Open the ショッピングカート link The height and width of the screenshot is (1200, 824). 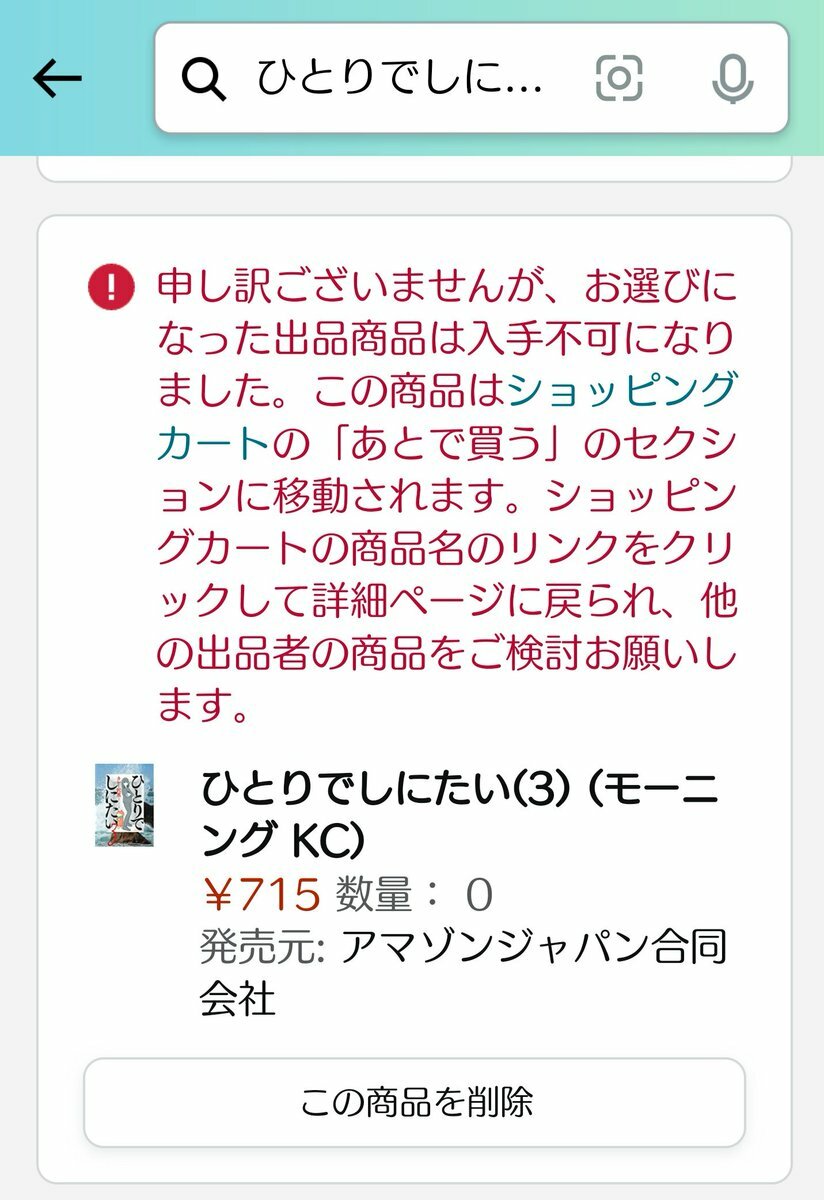click(x=622, y=392)
